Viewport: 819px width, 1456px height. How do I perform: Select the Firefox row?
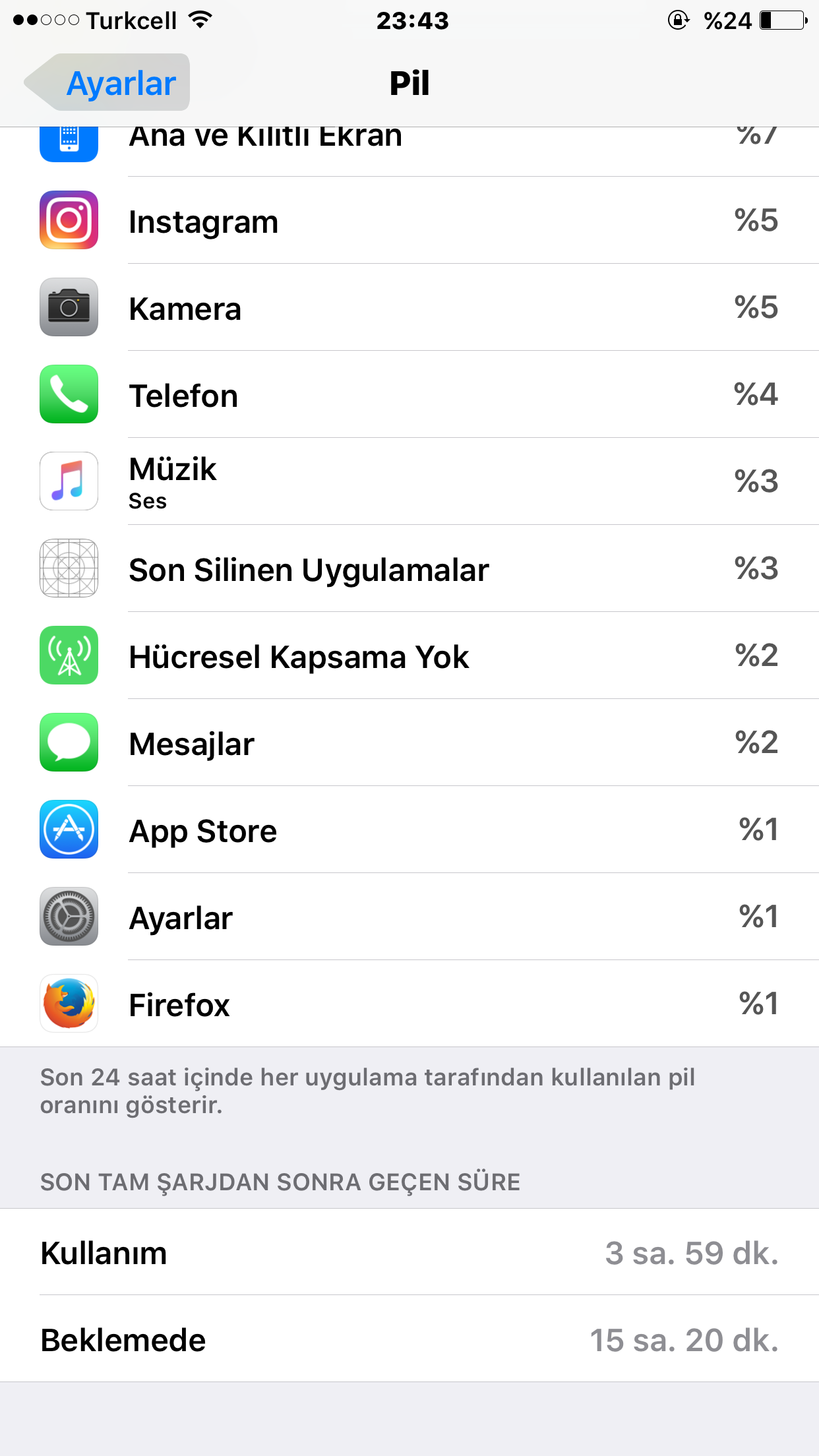409,1004
